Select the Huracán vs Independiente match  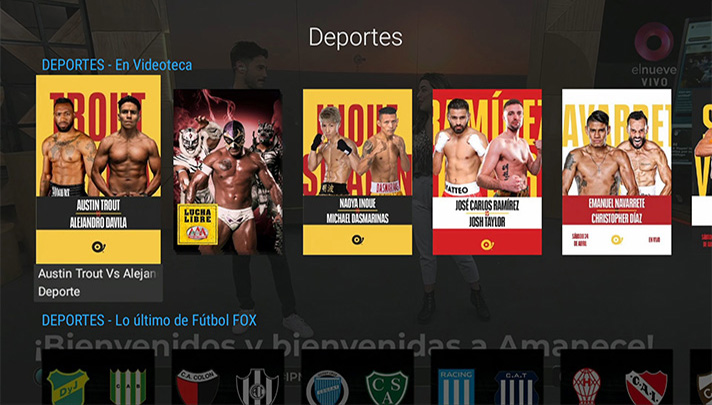(x=616, y=380)
